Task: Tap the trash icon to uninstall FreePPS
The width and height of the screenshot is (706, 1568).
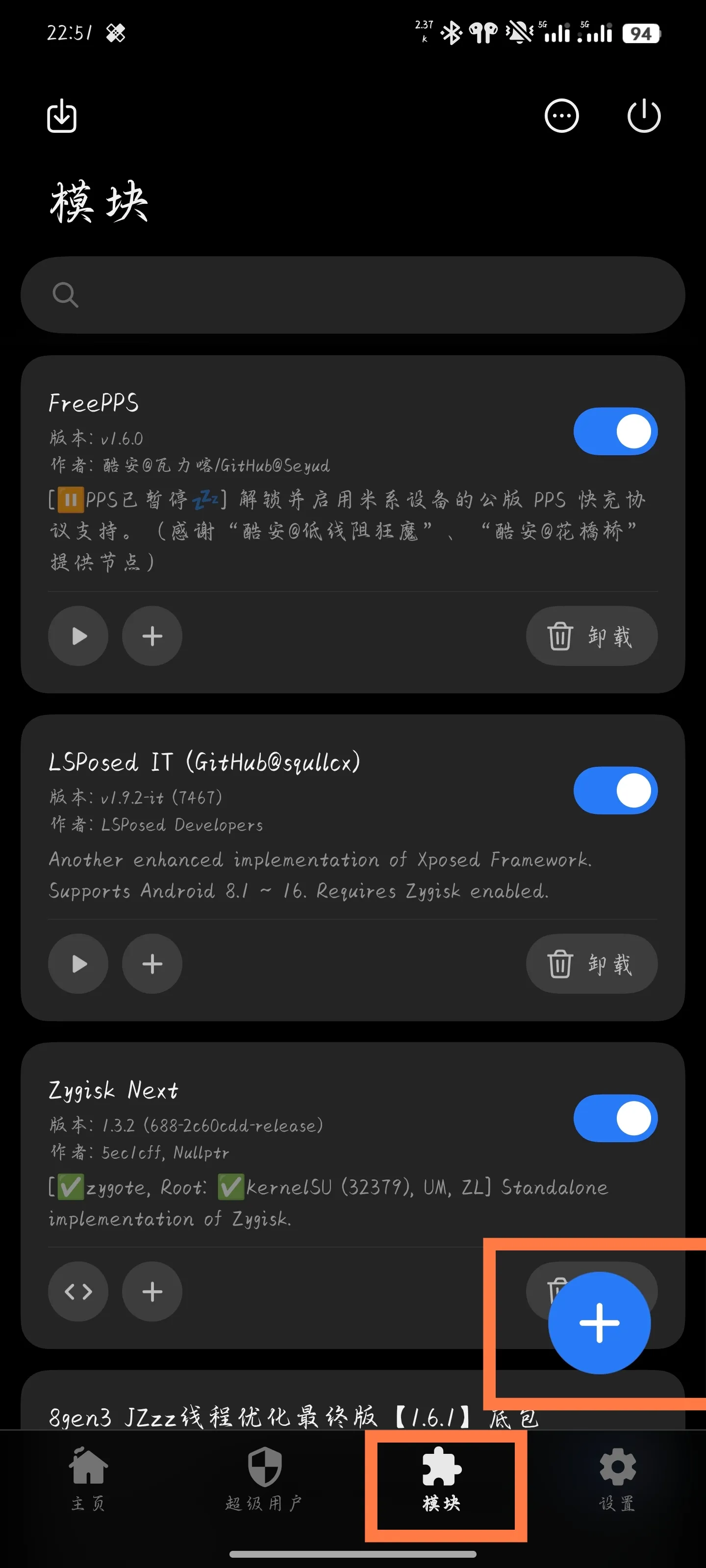Action: click(x=561, y=636)
